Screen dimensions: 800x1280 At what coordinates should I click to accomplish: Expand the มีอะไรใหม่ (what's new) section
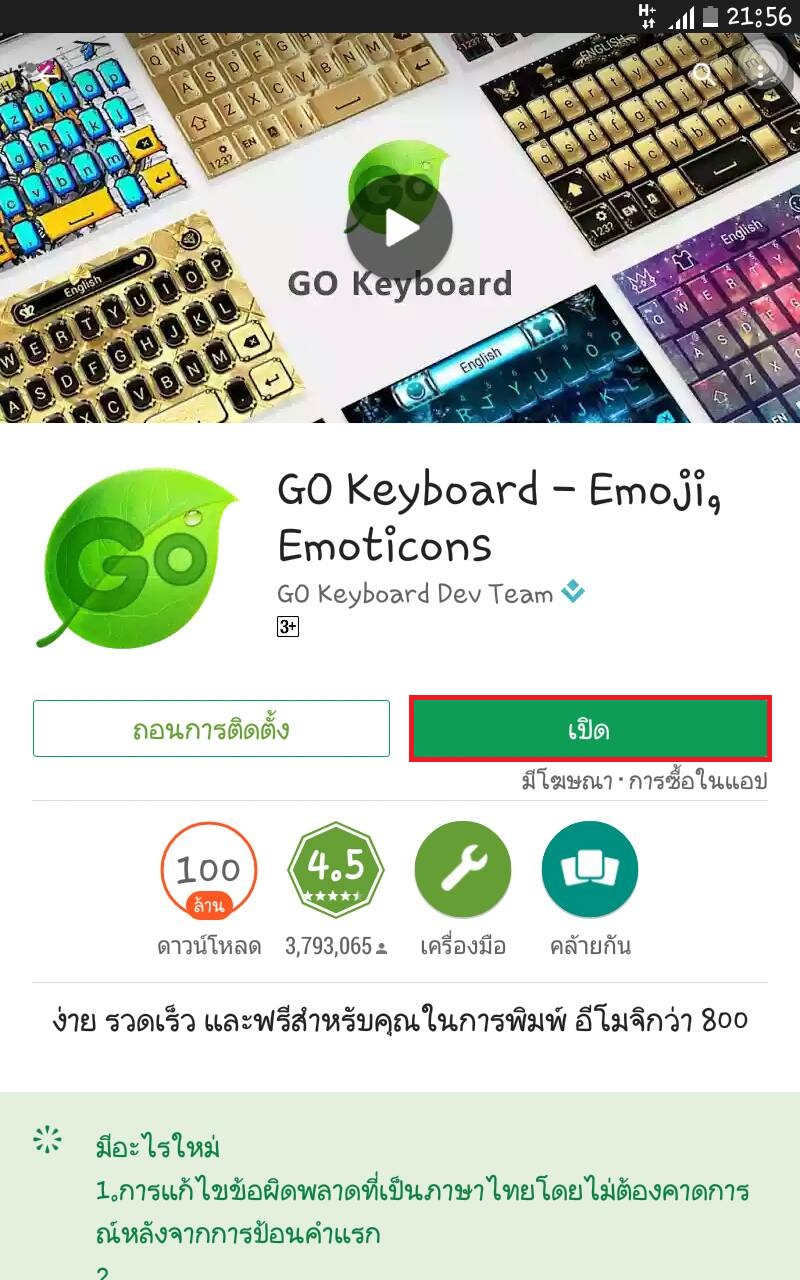click(158, 1146)
